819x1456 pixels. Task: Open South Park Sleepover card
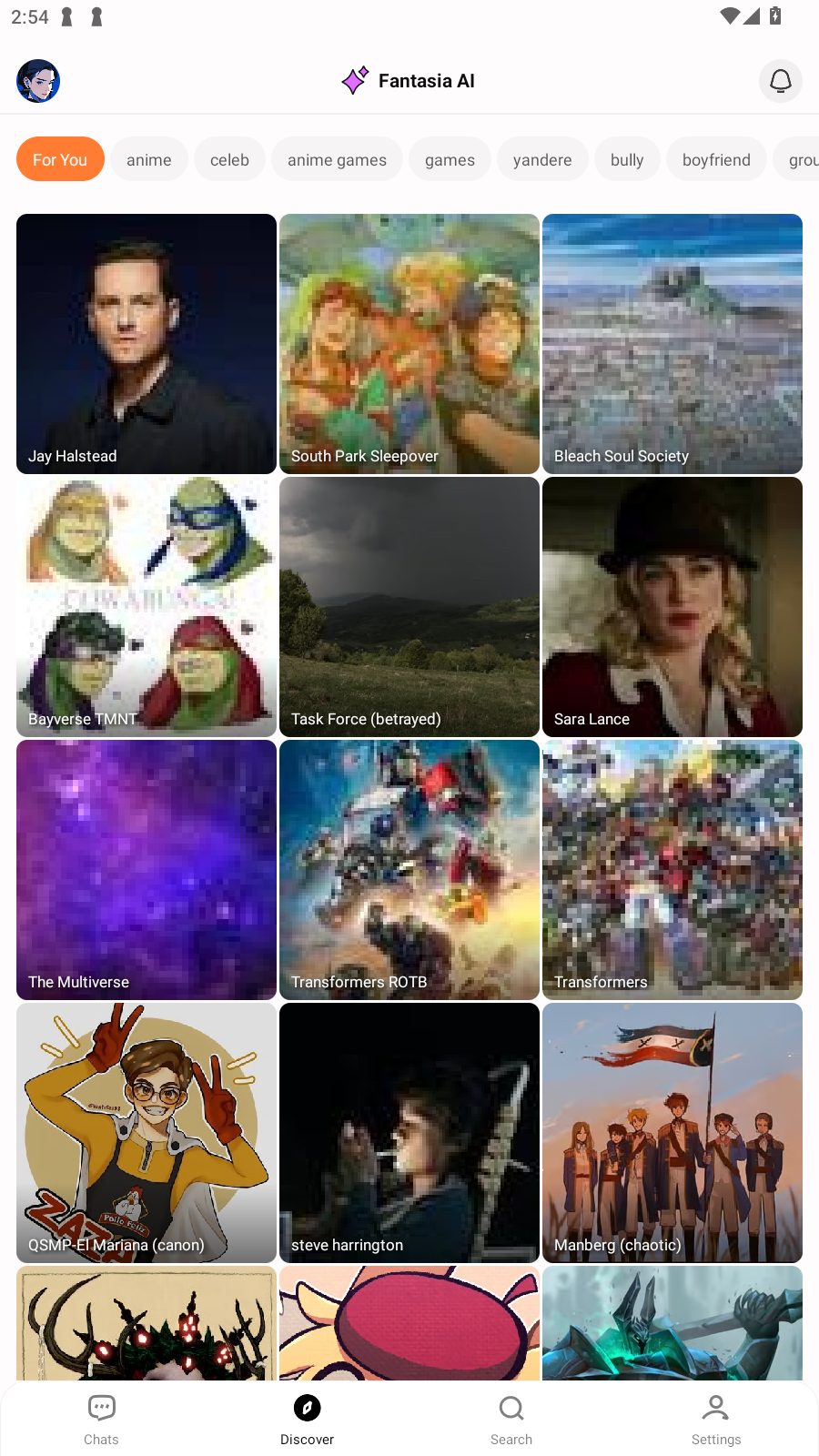point(409,343)
